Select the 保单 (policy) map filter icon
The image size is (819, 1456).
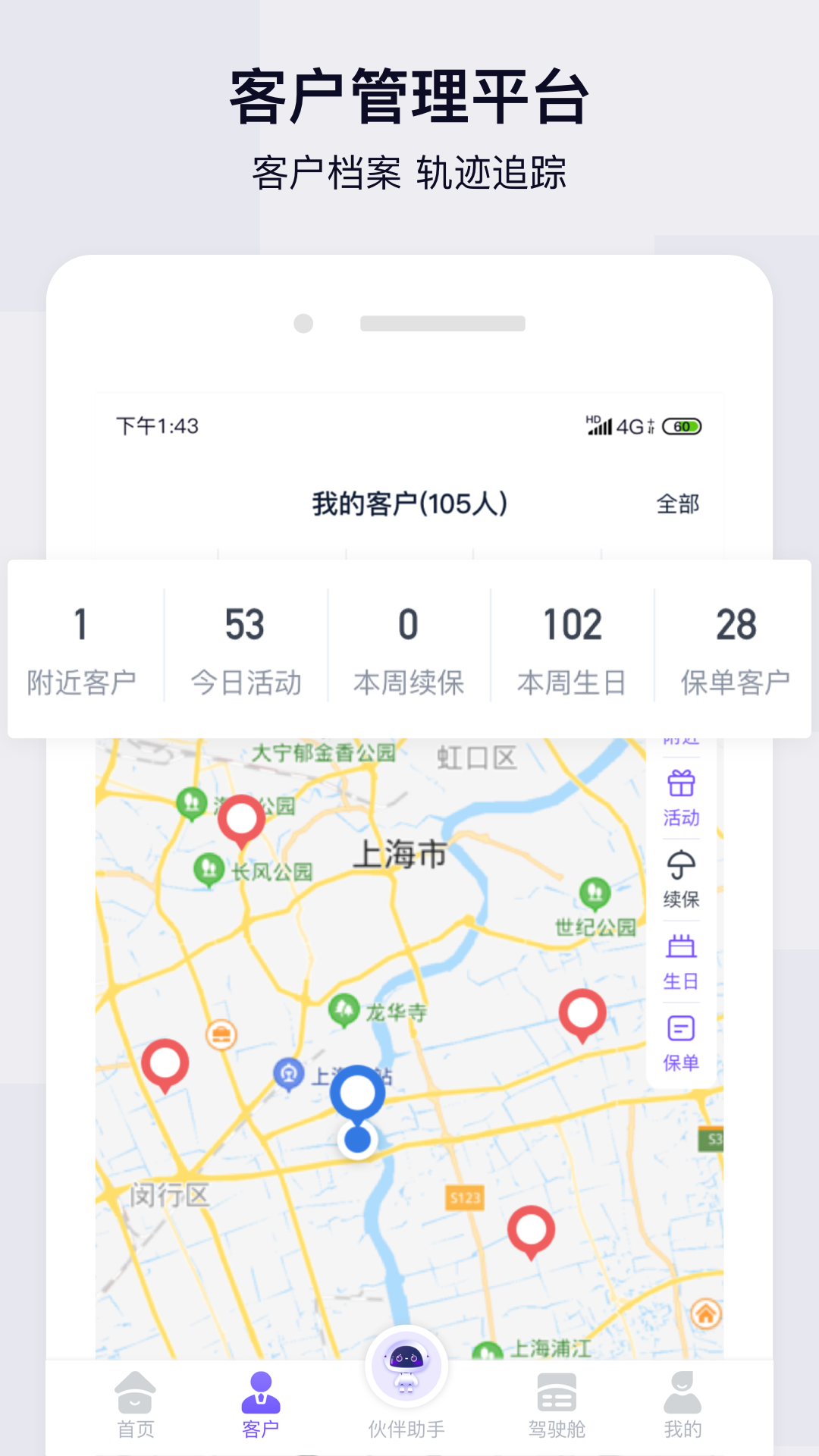pos(681,1028)
